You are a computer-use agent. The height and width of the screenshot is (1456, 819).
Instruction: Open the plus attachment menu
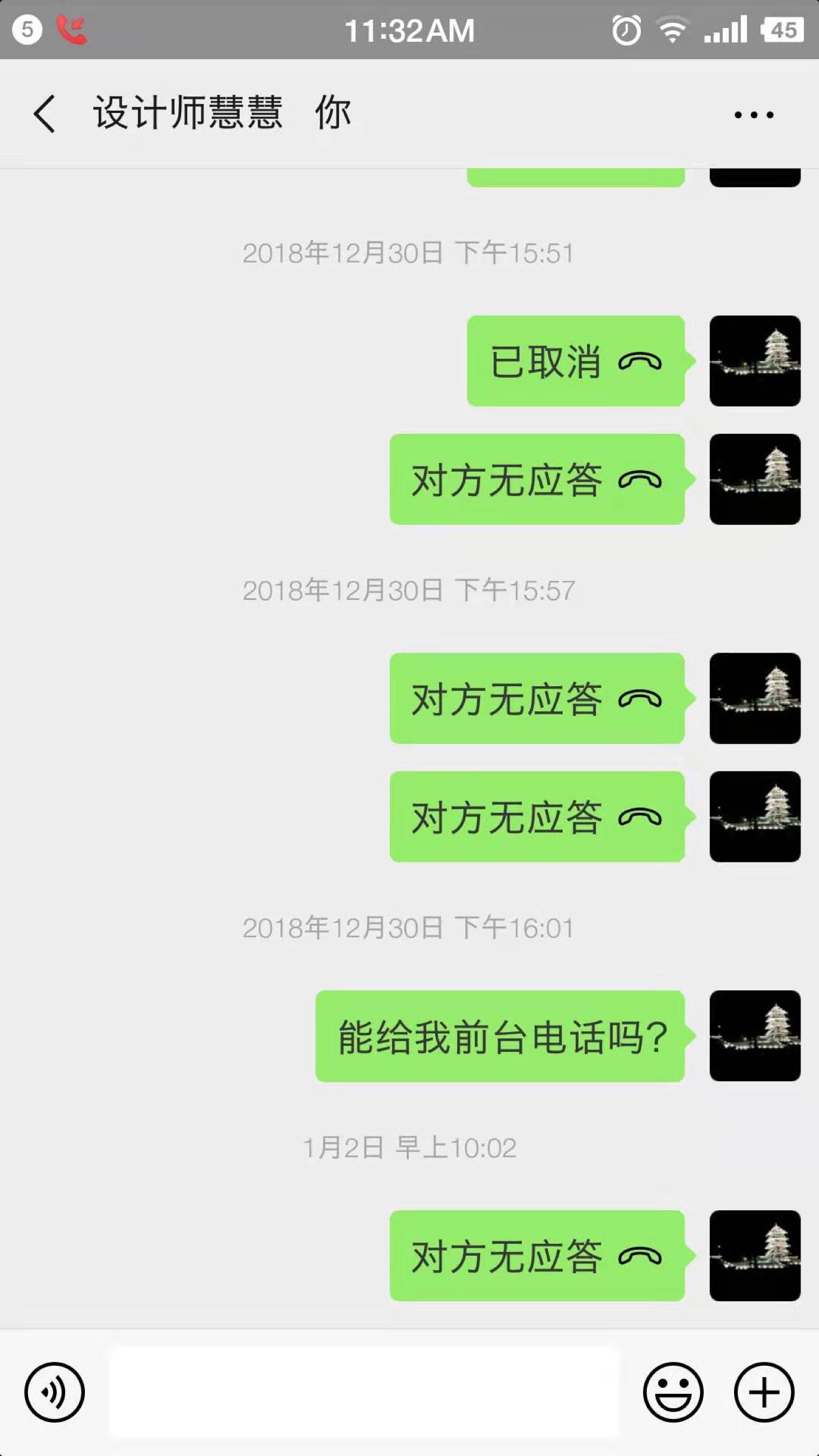coord(764,1392)
